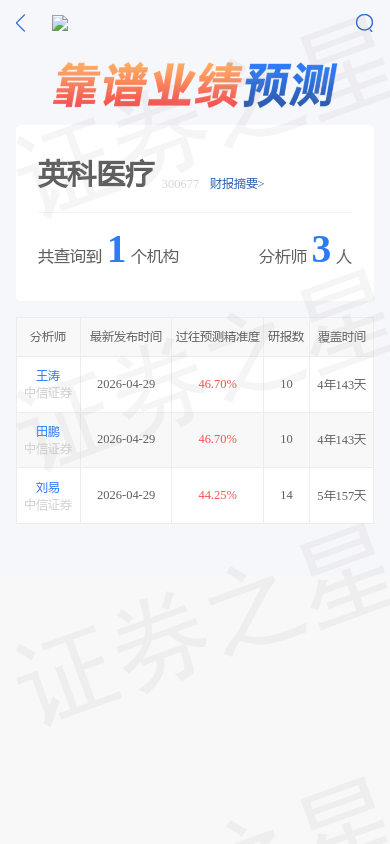Go back using the top-left arrow

tap(20, 23)
